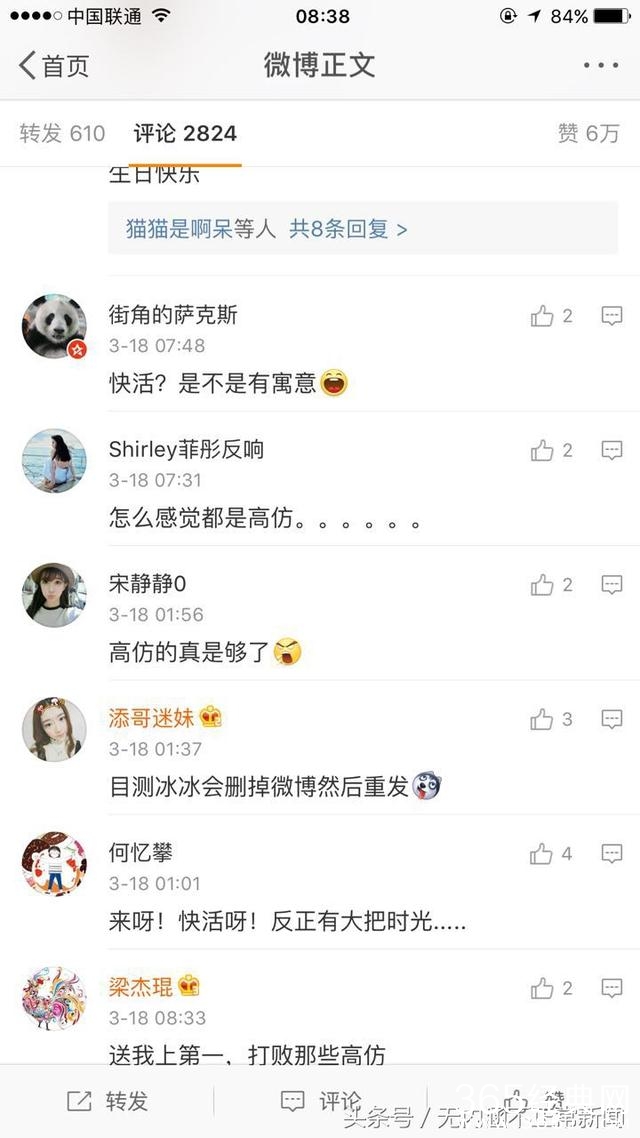Like 街角的萨克斯's comment
The width and height of the screenshot is (640, 1138).
[543, 316]
